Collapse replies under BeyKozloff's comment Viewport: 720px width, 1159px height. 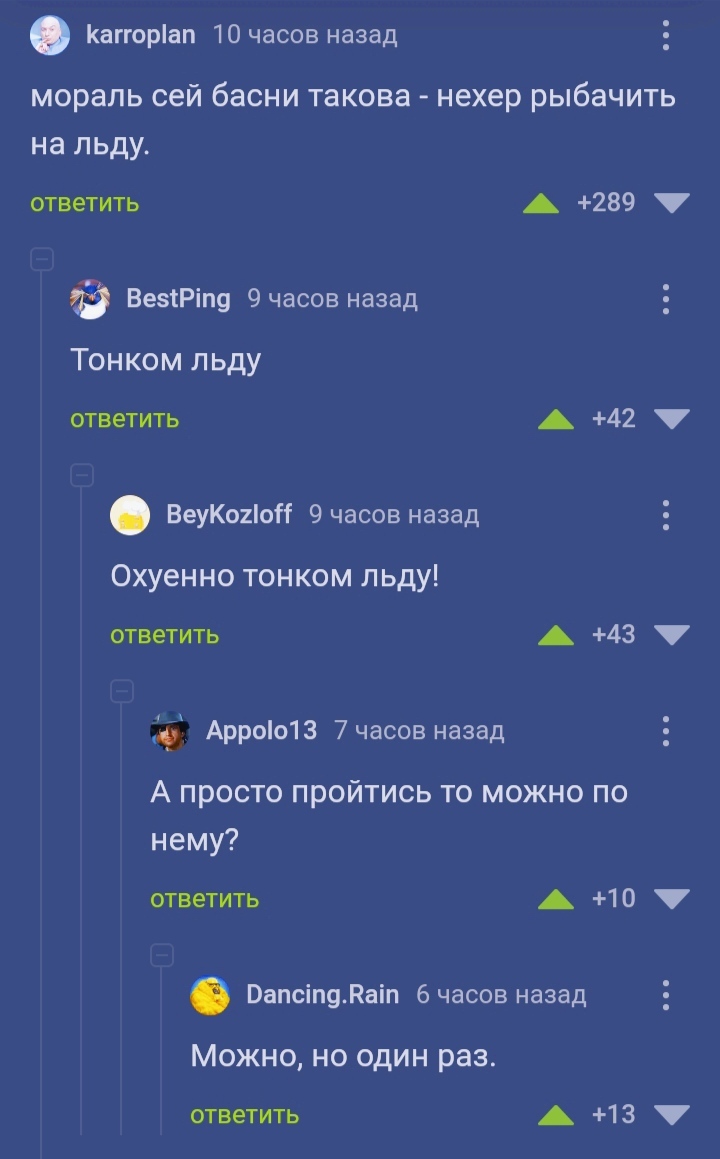coord(122,691)
